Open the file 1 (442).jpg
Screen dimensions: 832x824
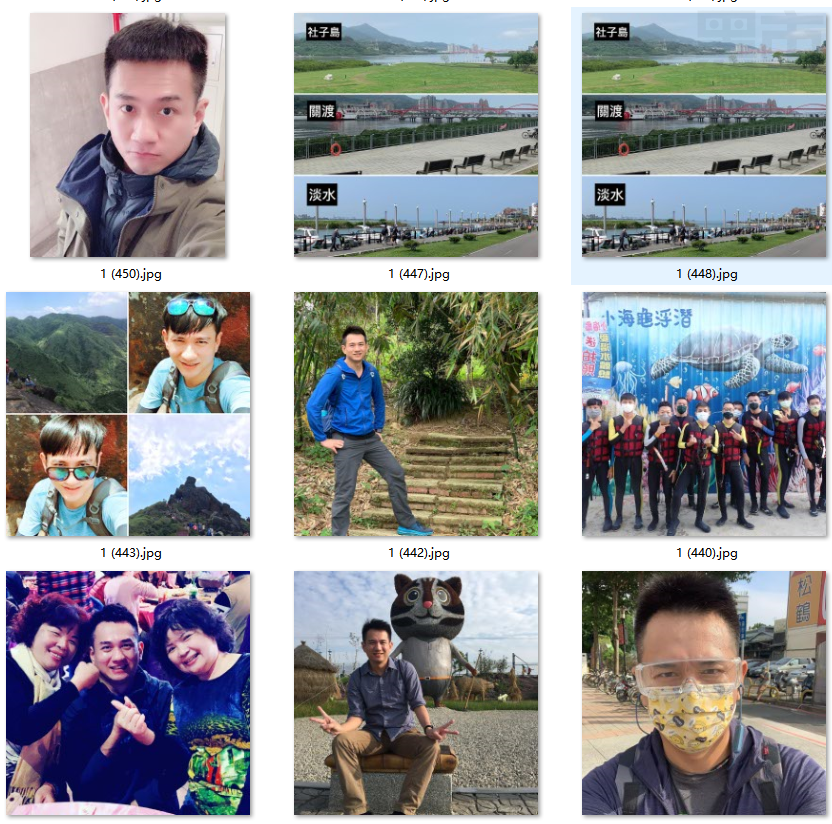point(416,414)
